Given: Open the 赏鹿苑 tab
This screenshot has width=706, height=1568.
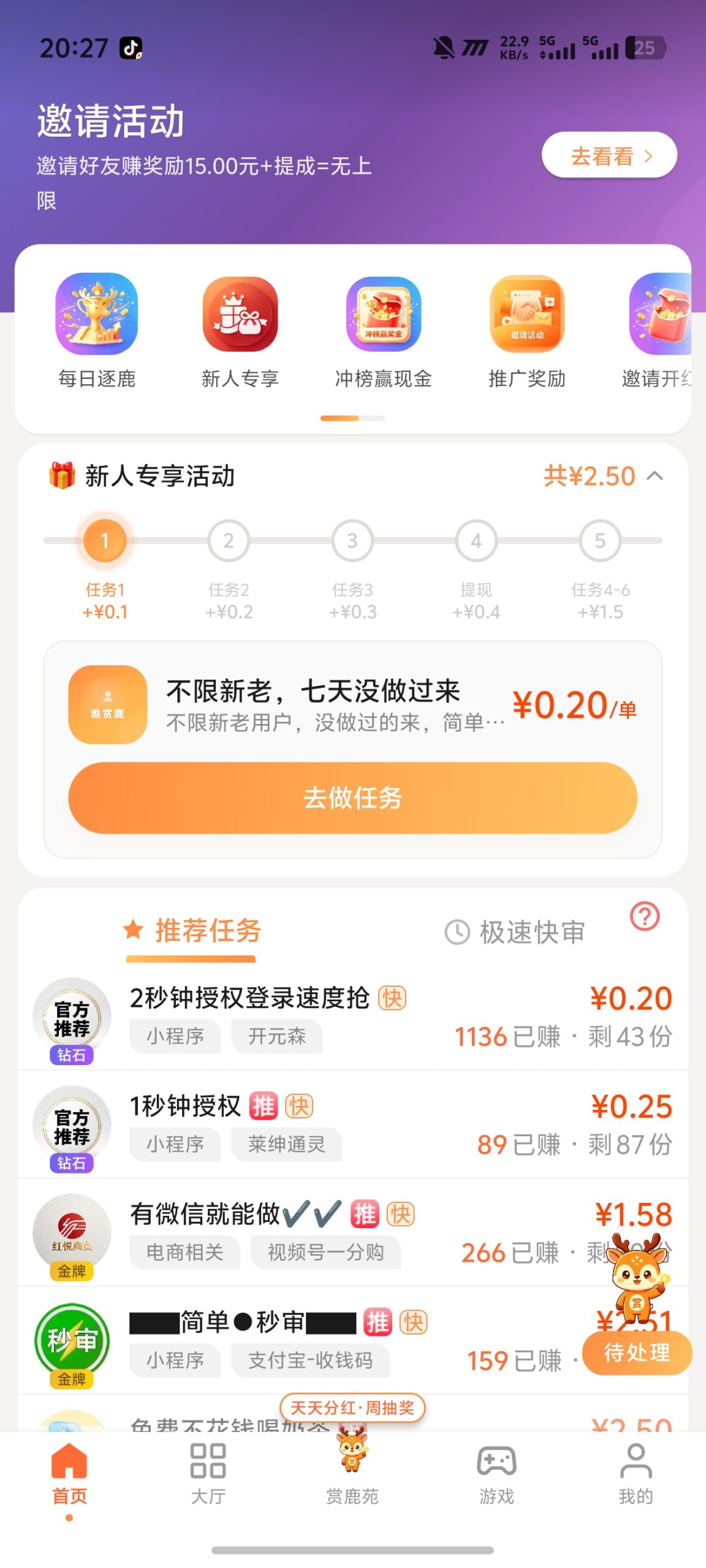Looking at the screenshot, I should pyautogui.click(x=352, y=1469).
